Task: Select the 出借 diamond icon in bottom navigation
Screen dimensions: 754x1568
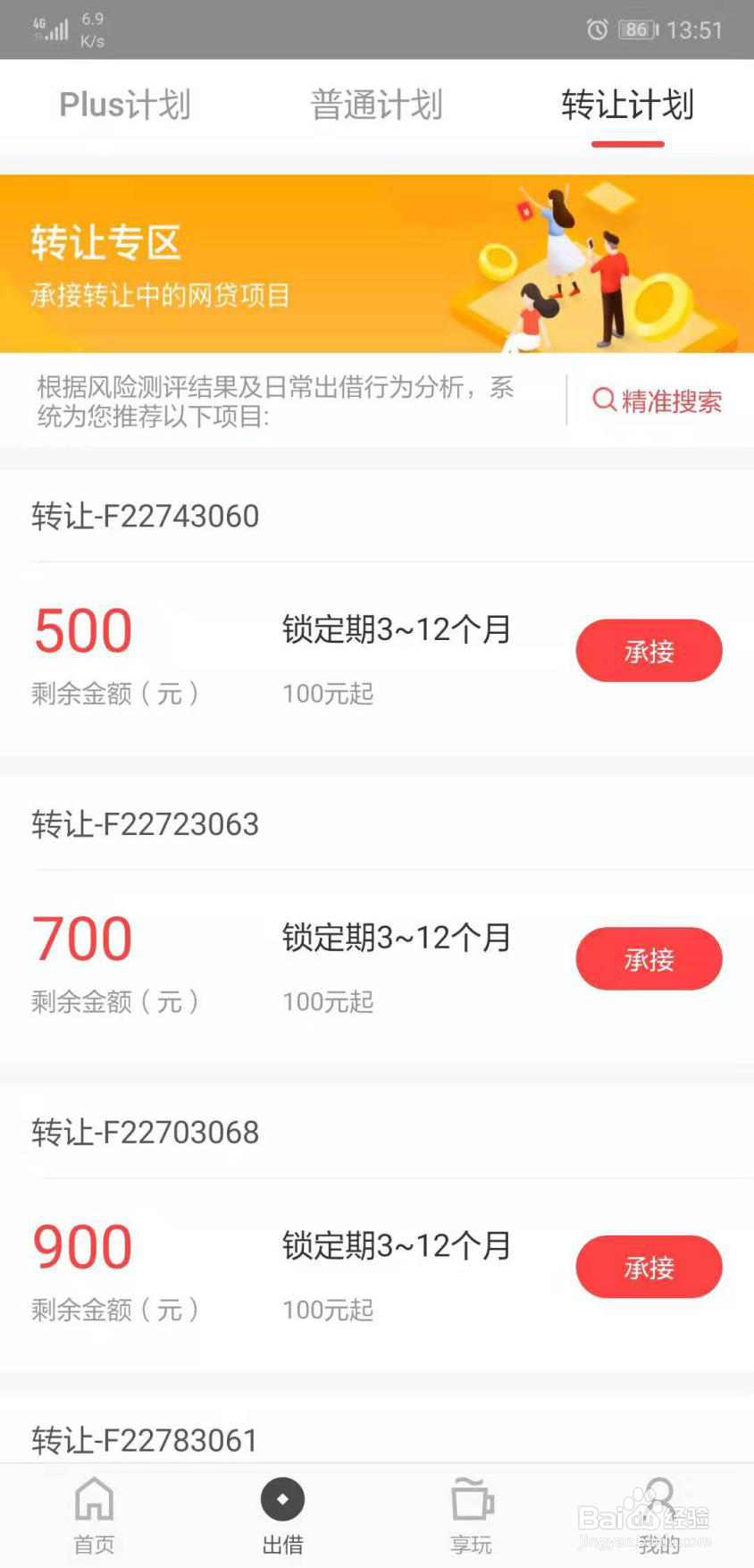Action: coord(282,1500)
